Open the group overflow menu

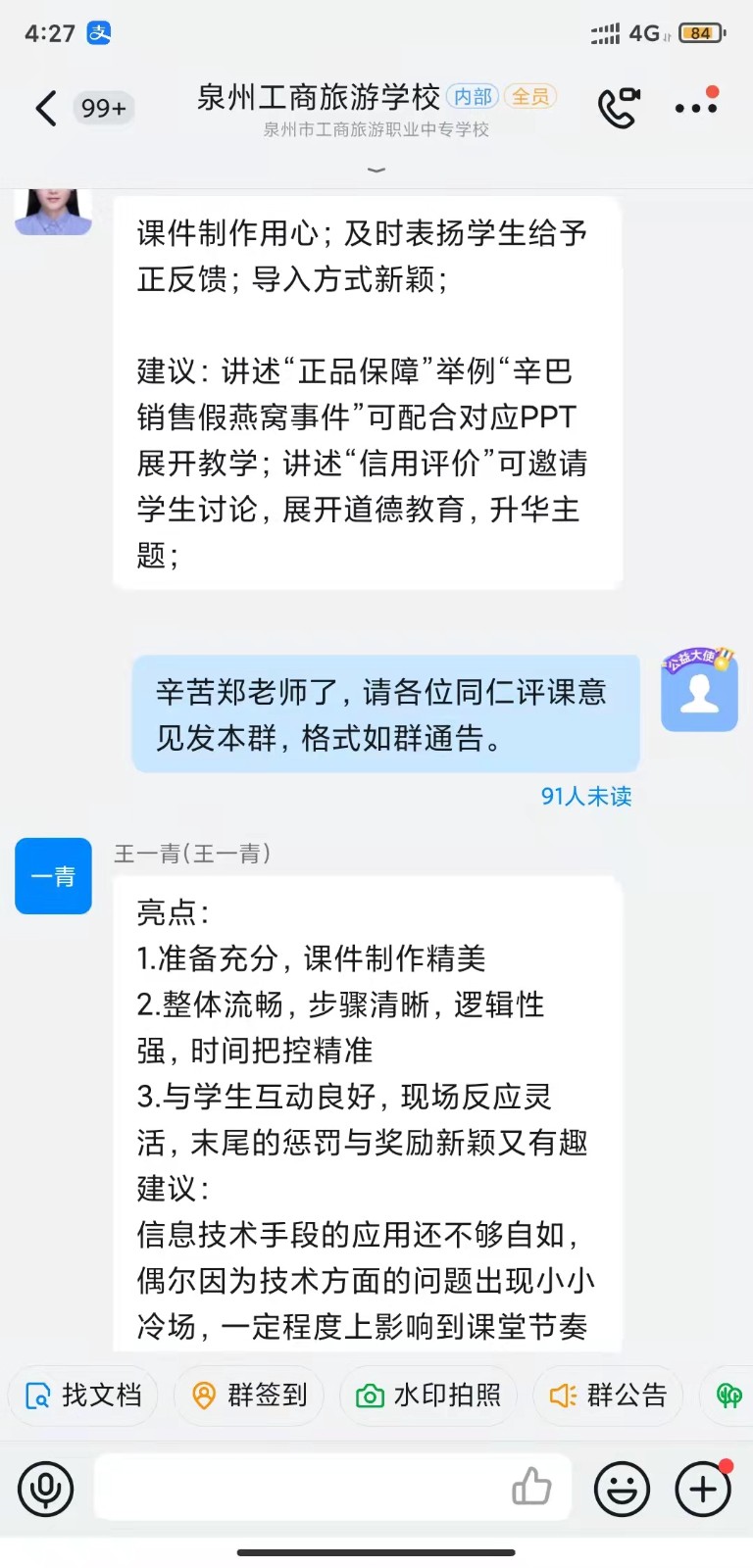coord(696,108)
